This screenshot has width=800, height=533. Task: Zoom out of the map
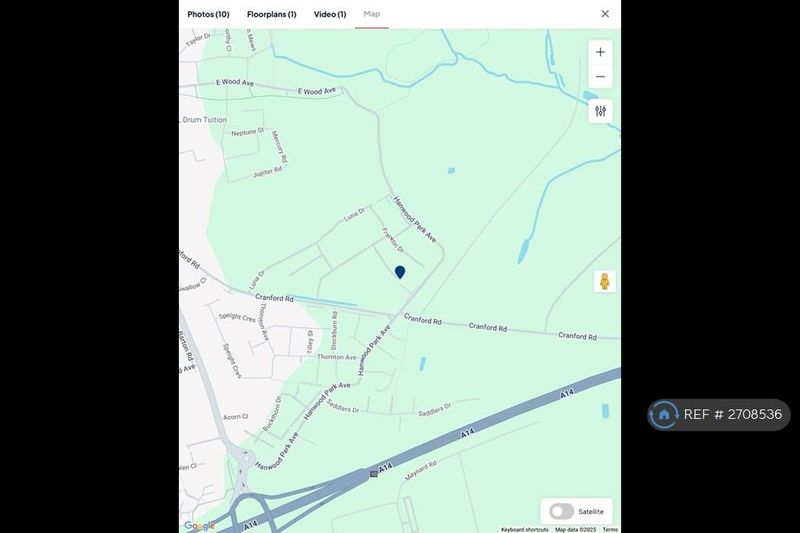[600, 77]
